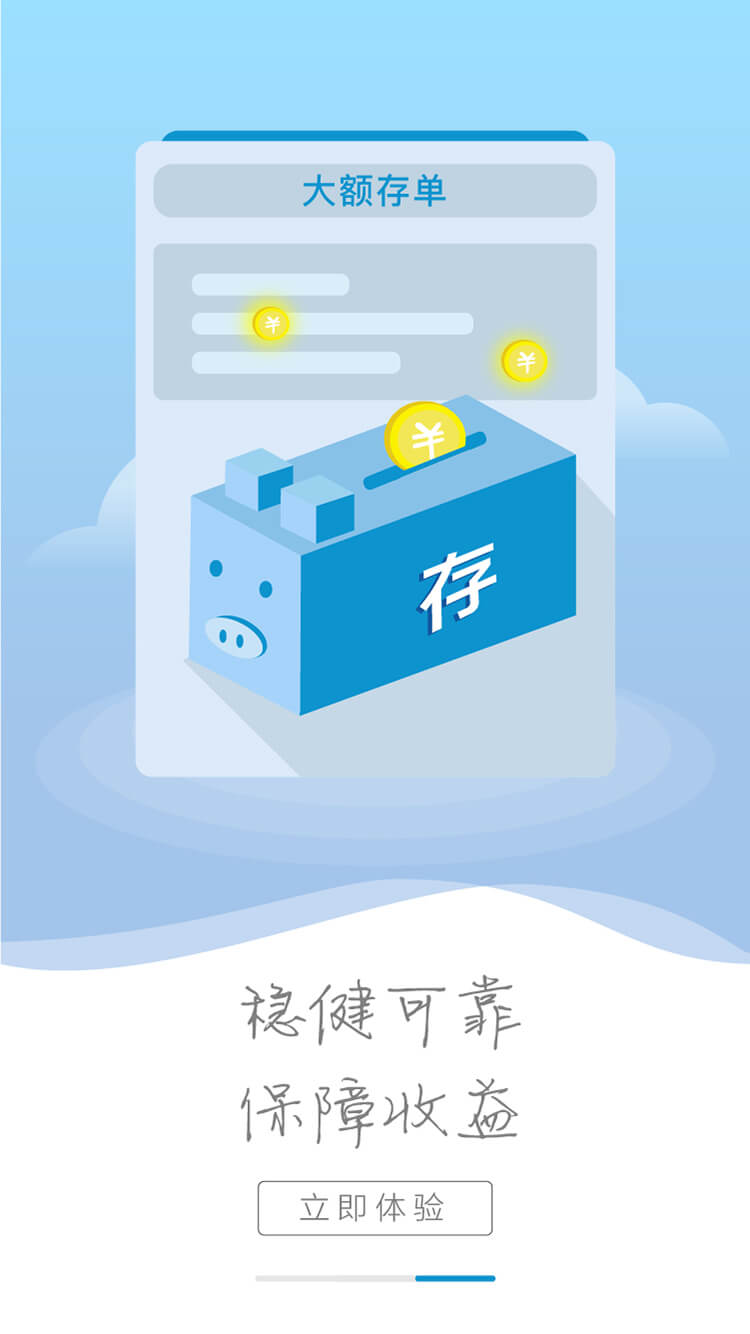Tap the 立即体验 button
The image size is (750, 1334).
(x=375, y=1208)
